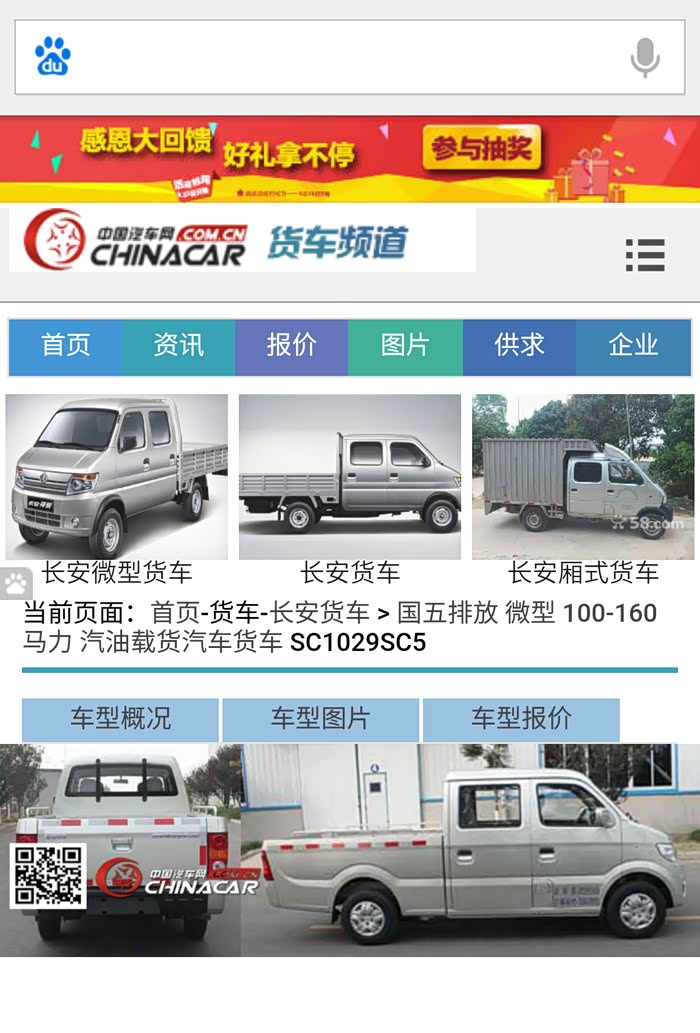Start voice search with the microphone
Viewport: 700px width, 1033px height.
click(645, 58)
